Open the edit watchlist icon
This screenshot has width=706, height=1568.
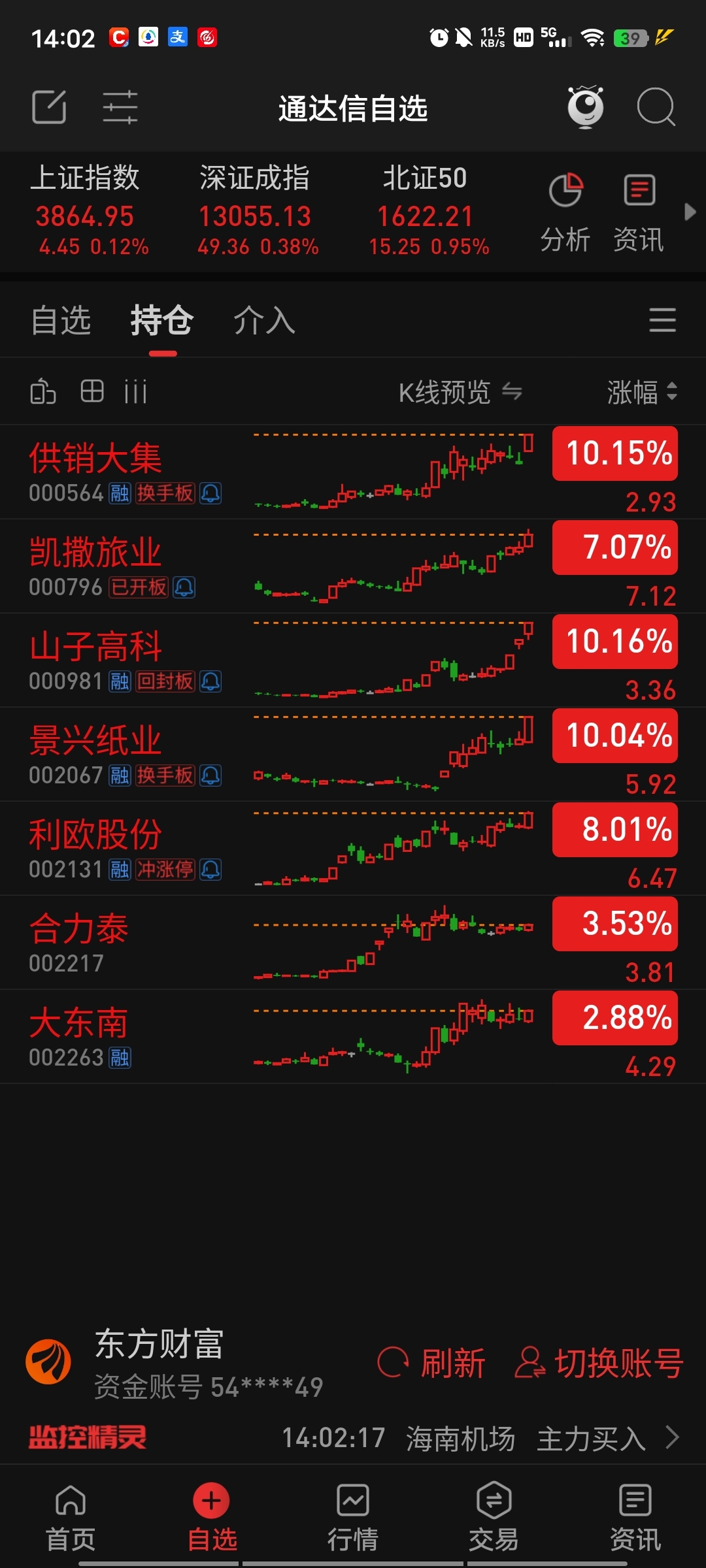coord(49,107)
